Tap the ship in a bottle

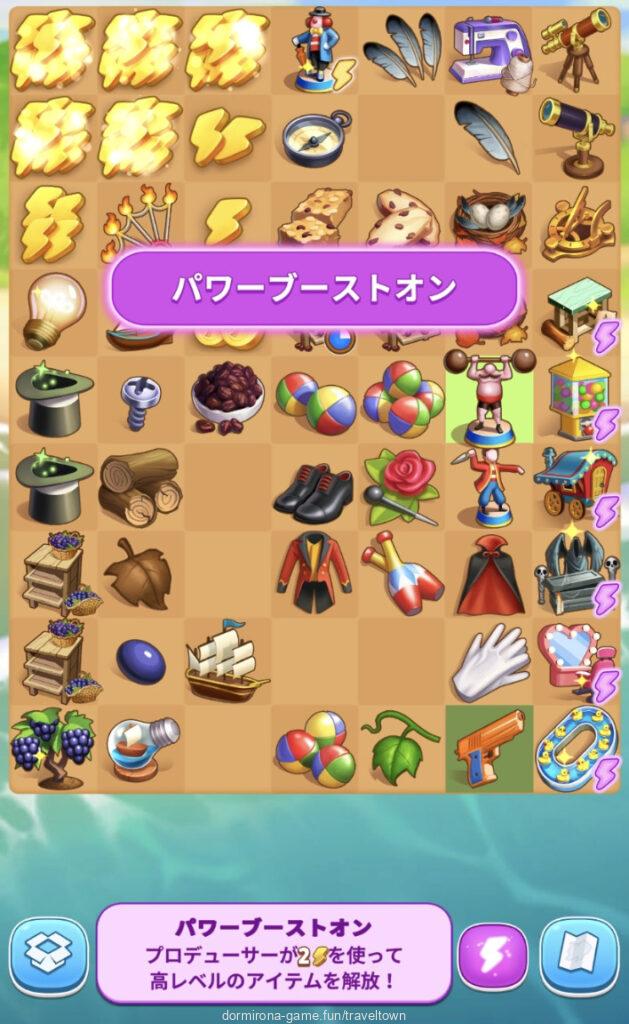pyautogui.click(x=140, y=748)
